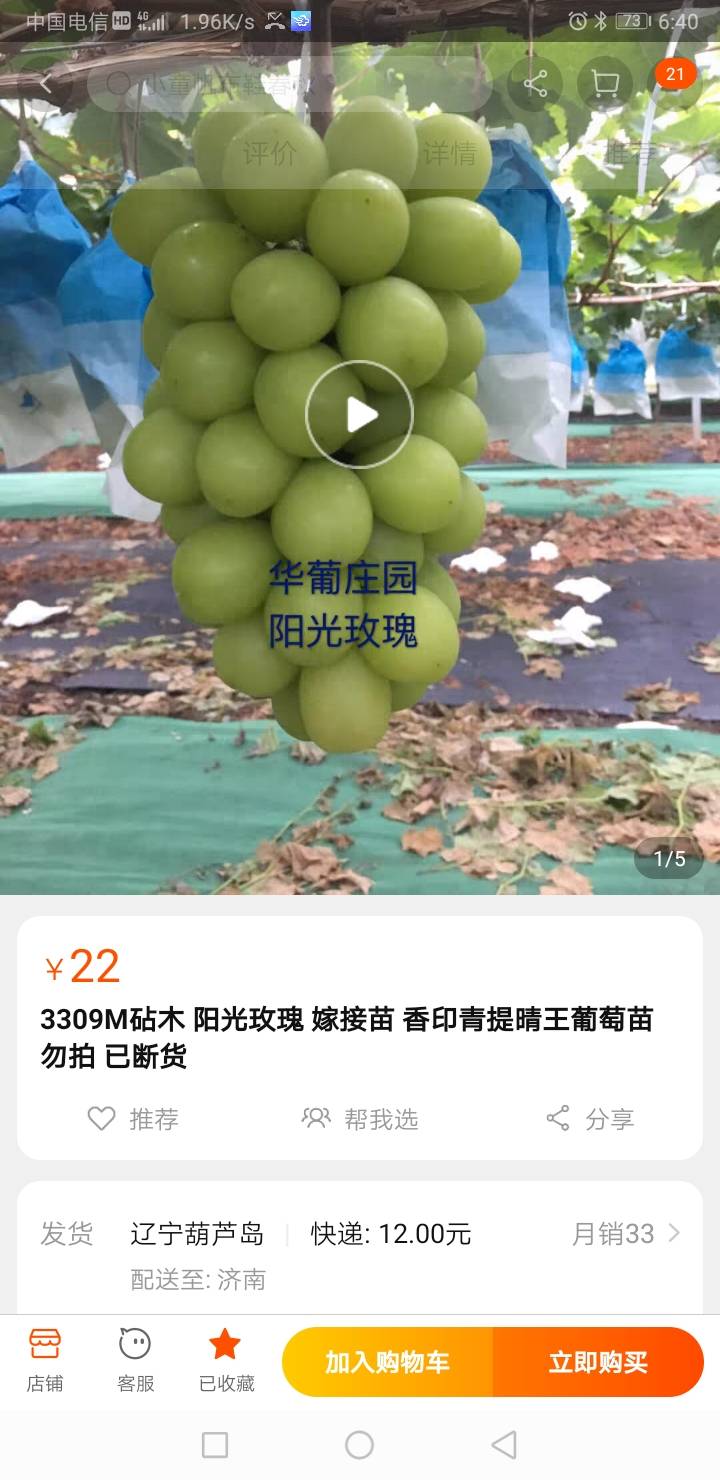The height and width of the screenshot is (1480, 720).
Task: Toggle the 已收藏 favorite star
Action: pos(226,1361)
